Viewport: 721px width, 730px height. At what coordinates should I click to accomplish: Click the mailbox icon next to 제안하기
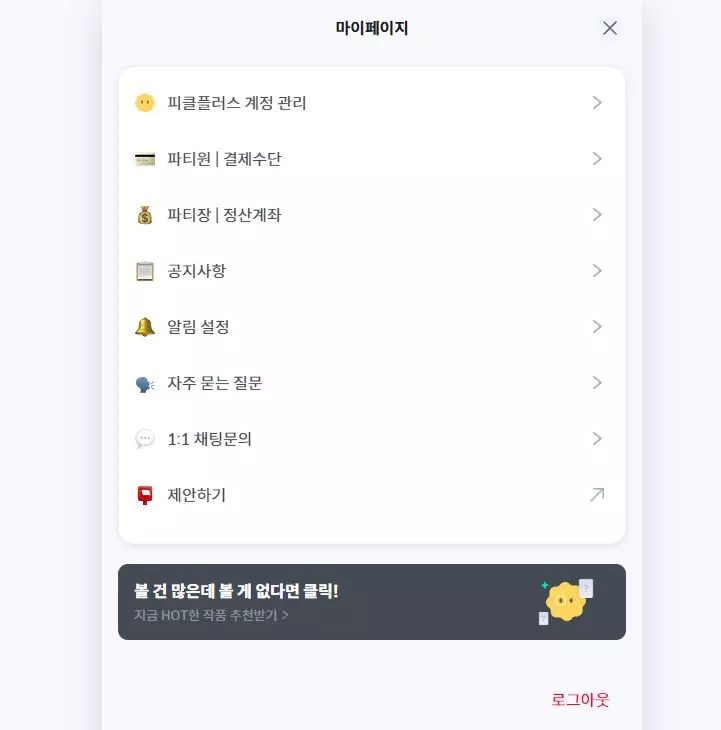point(144,494)
